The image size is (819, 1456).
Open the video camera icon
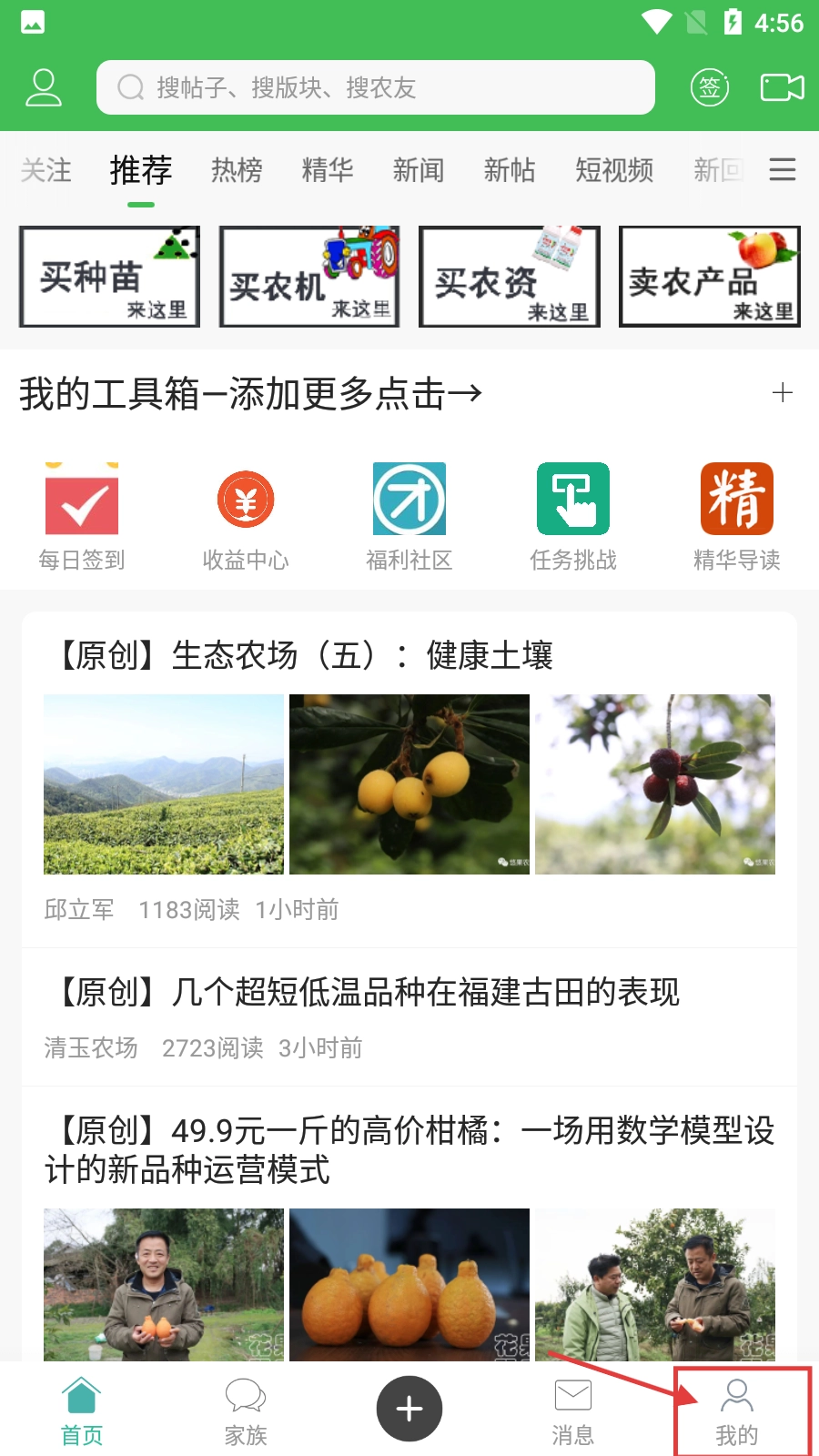coord(782,87)
